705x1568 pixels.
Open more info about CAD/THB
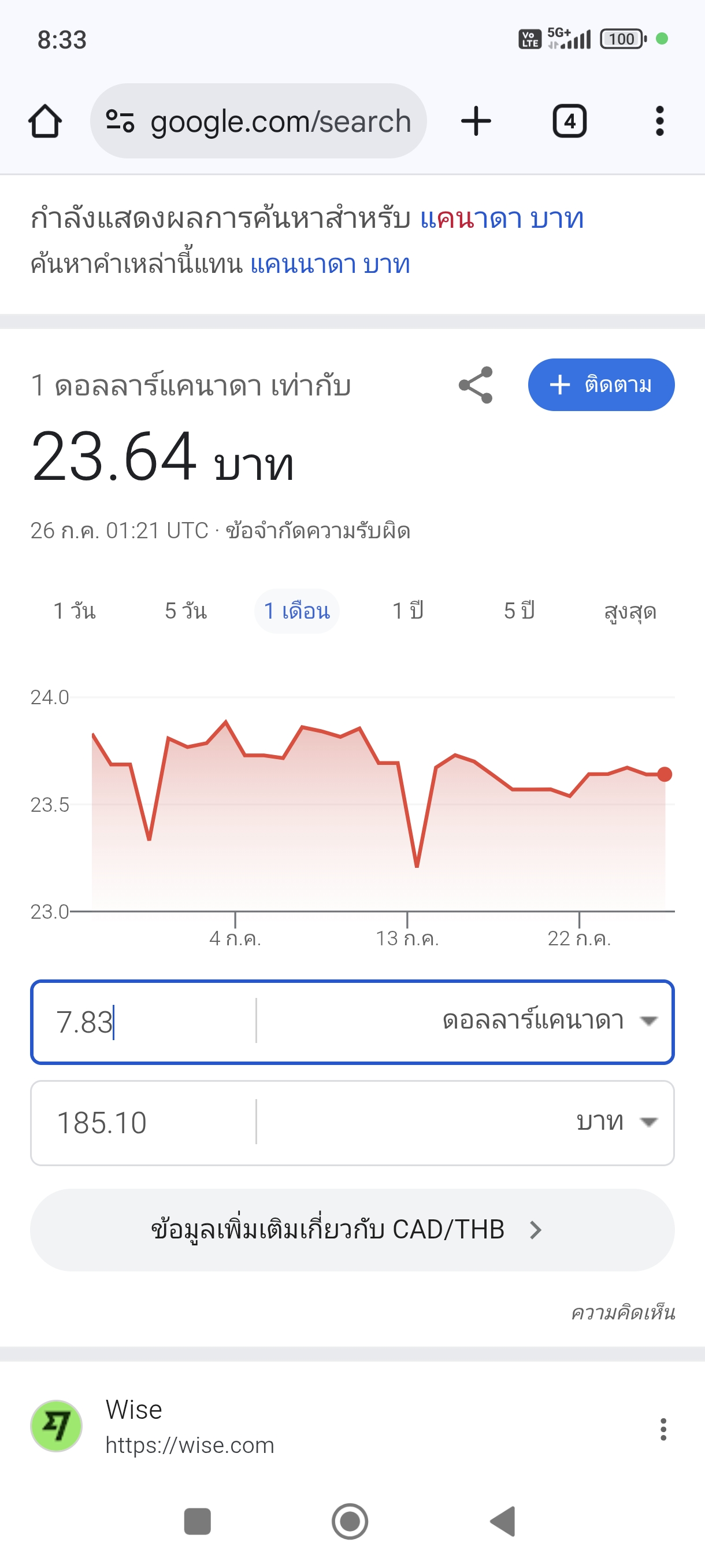(352, 1230)
